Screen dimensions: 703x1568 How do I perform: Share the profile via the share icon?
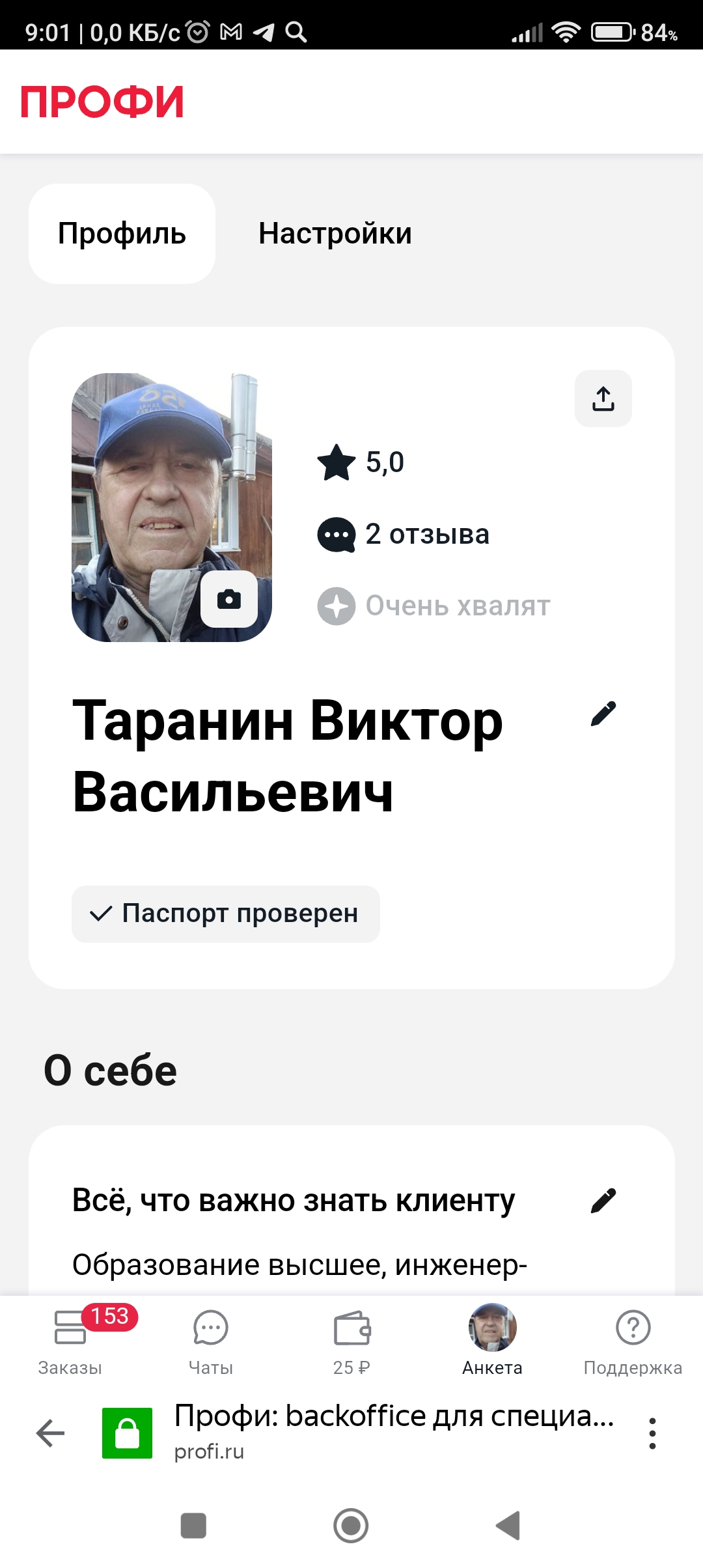(603, 399)
